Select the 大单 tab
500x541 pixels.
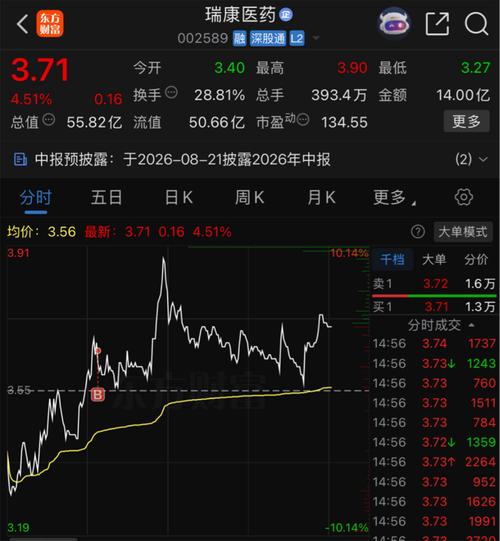click(434, 259)
